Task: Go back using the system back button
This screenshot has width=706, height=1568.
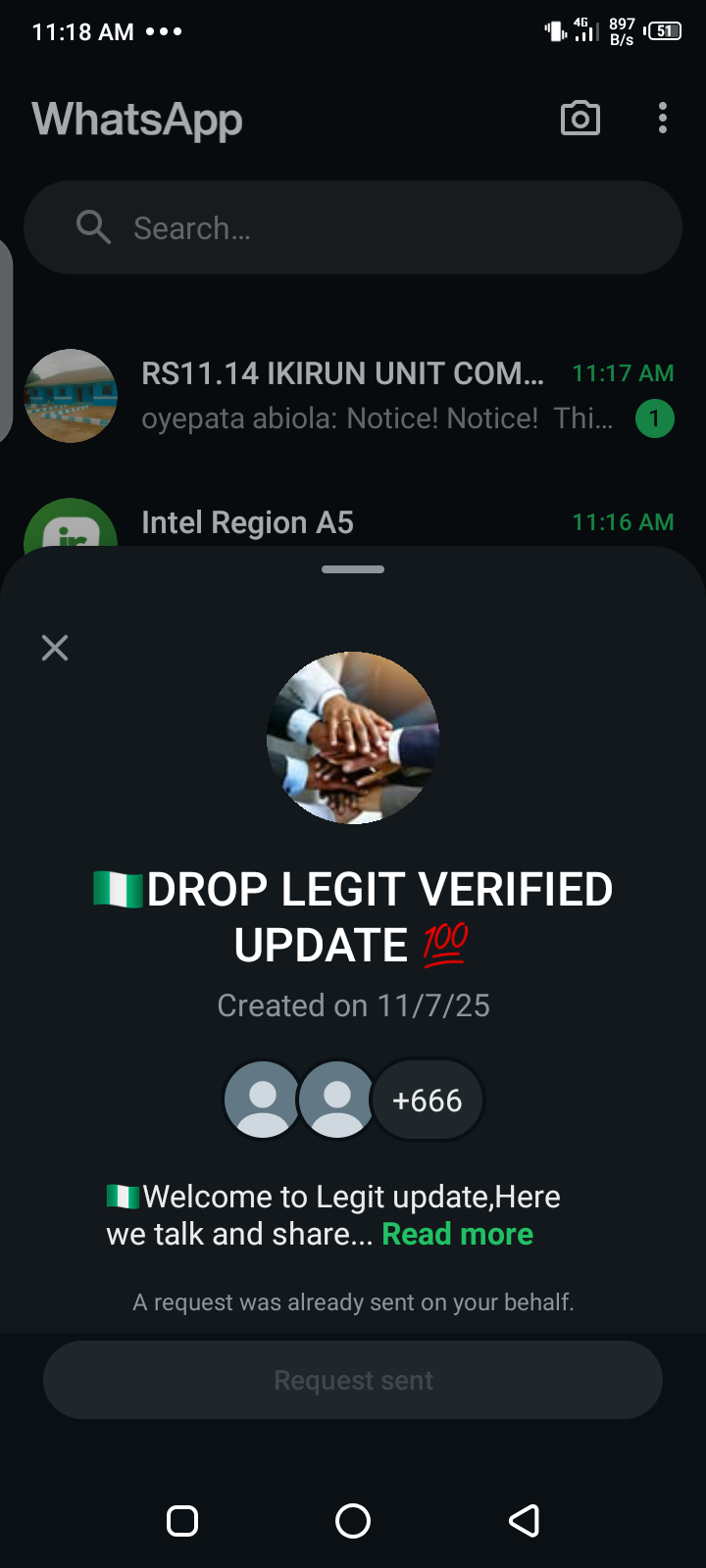Action: click(x=524, y=1521)
